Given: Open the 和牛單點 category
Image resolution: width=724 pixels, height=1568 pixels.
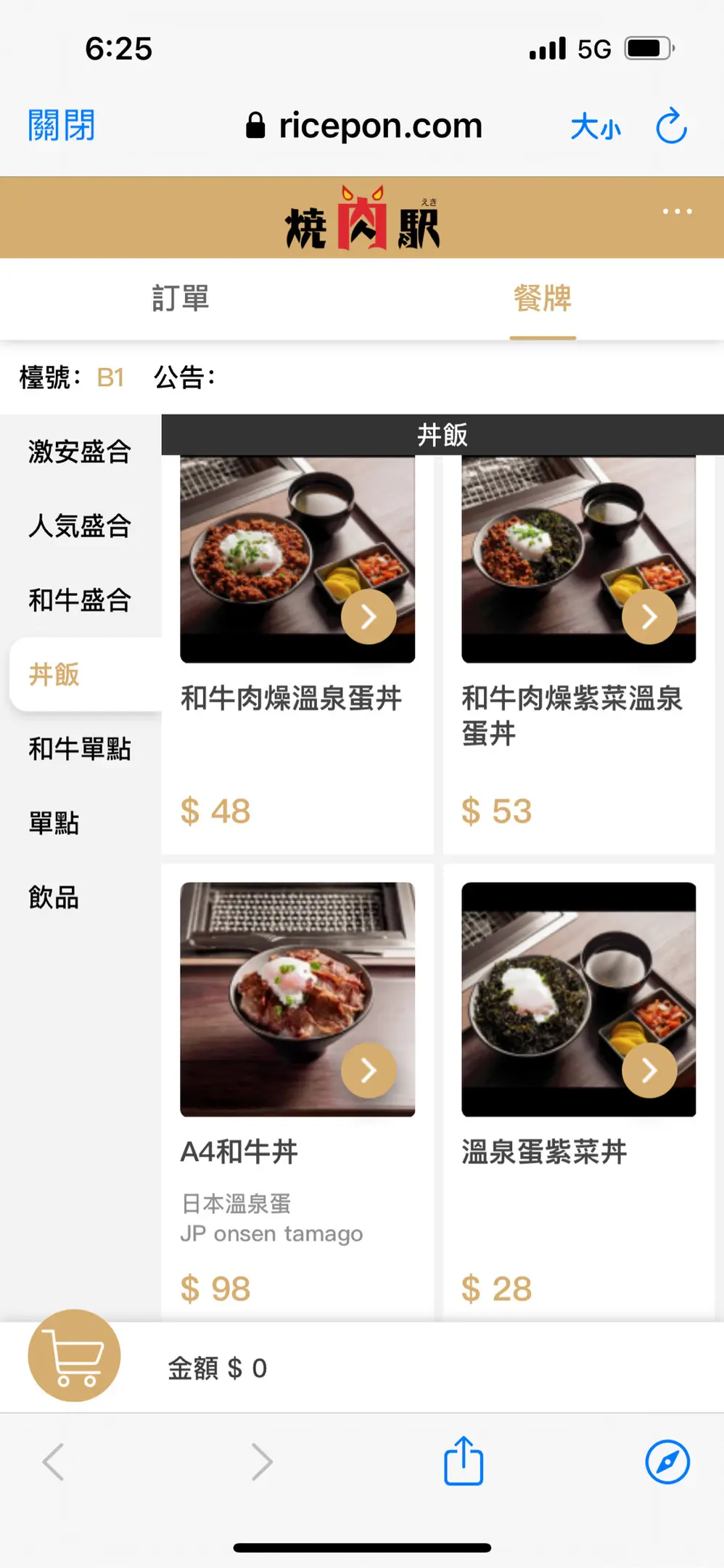Looking at the screenshot, I should pos(80,748).
